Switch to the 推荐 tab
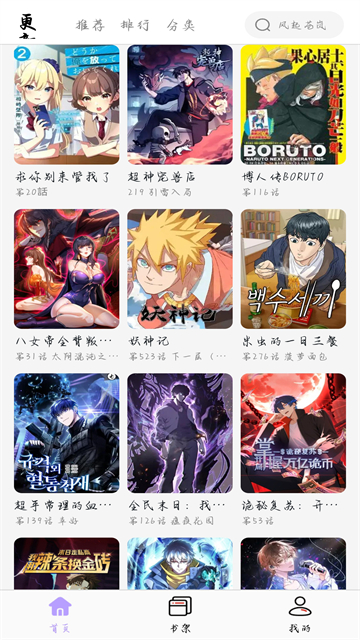This screenshot has height=640, width=360. tap(90, 25)
